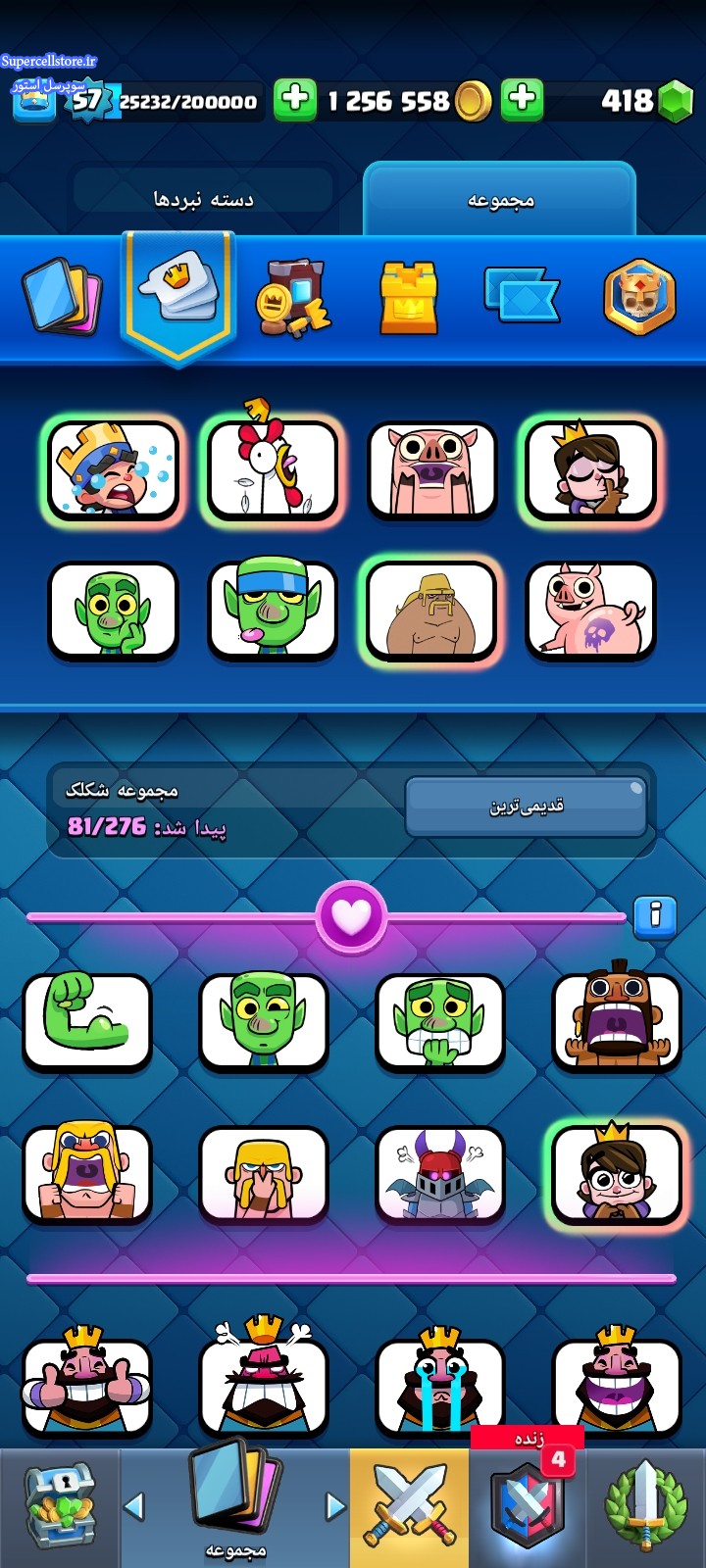Open the shop chest tab

click(61, 1507)
